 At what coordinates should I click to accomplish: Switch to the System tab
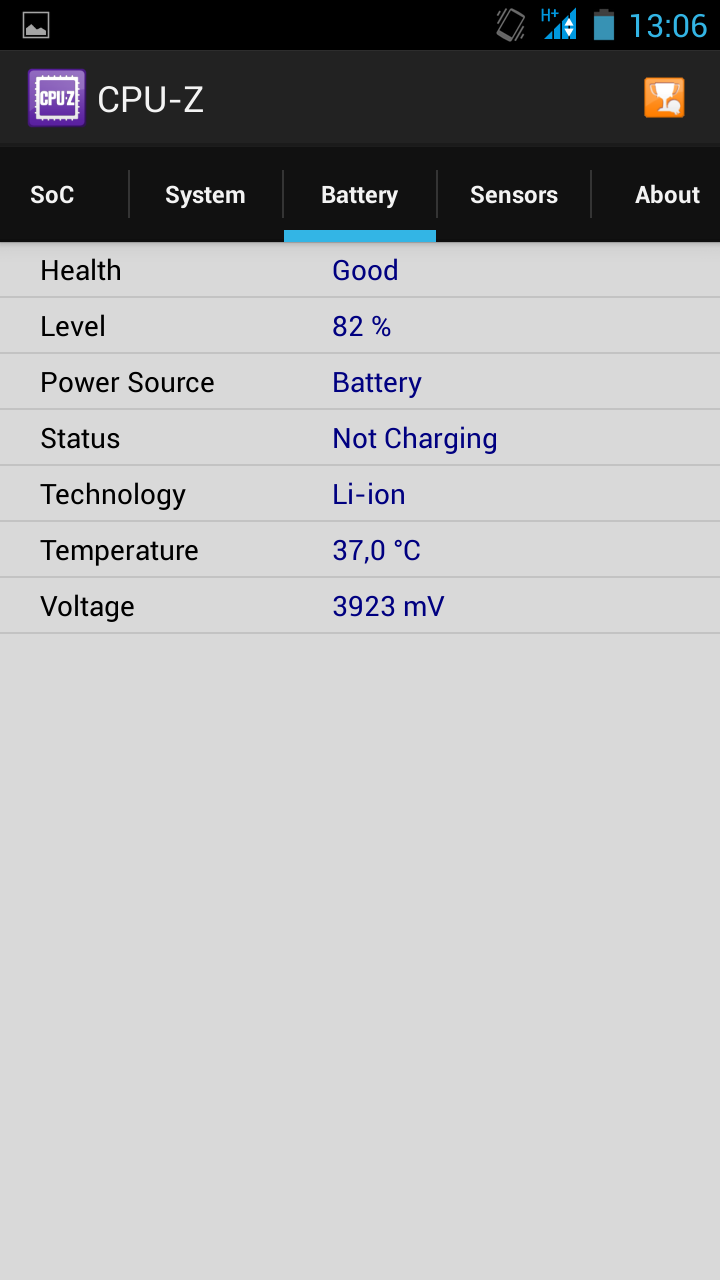tap(205, 195)
